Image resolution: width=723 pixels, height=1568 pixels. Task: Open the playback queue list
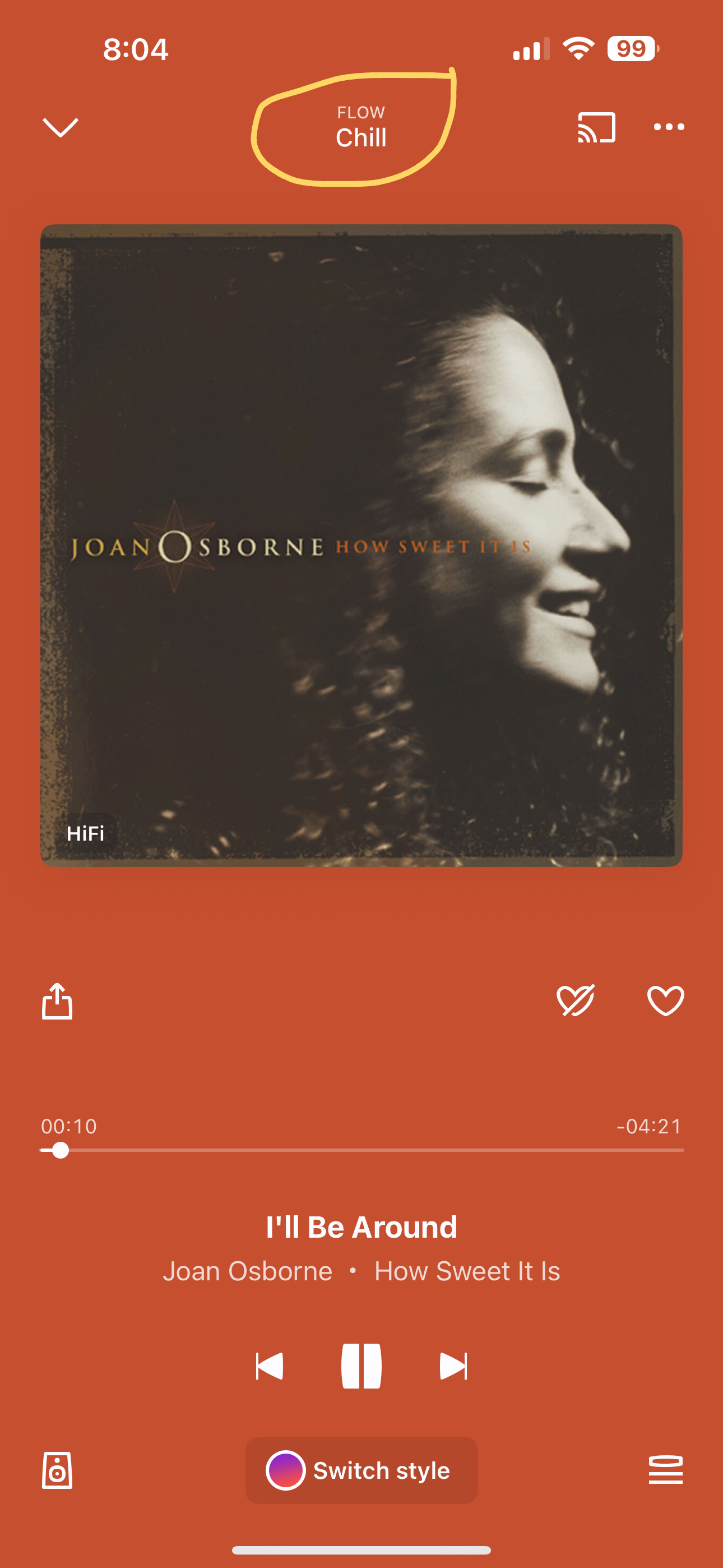pyautogui.click(x=665, y=1470)
